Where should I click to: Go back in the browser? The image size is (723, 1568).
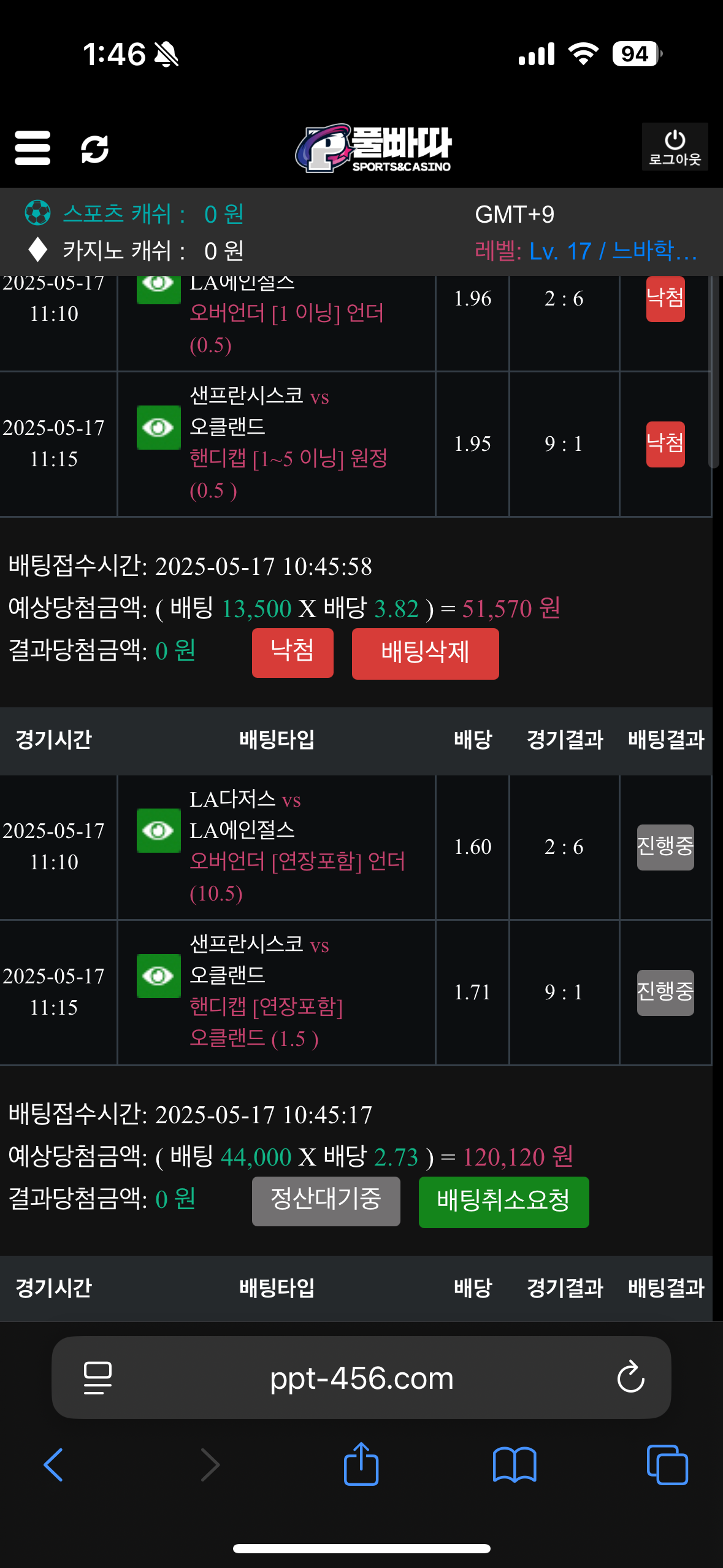click(54, 1465)
